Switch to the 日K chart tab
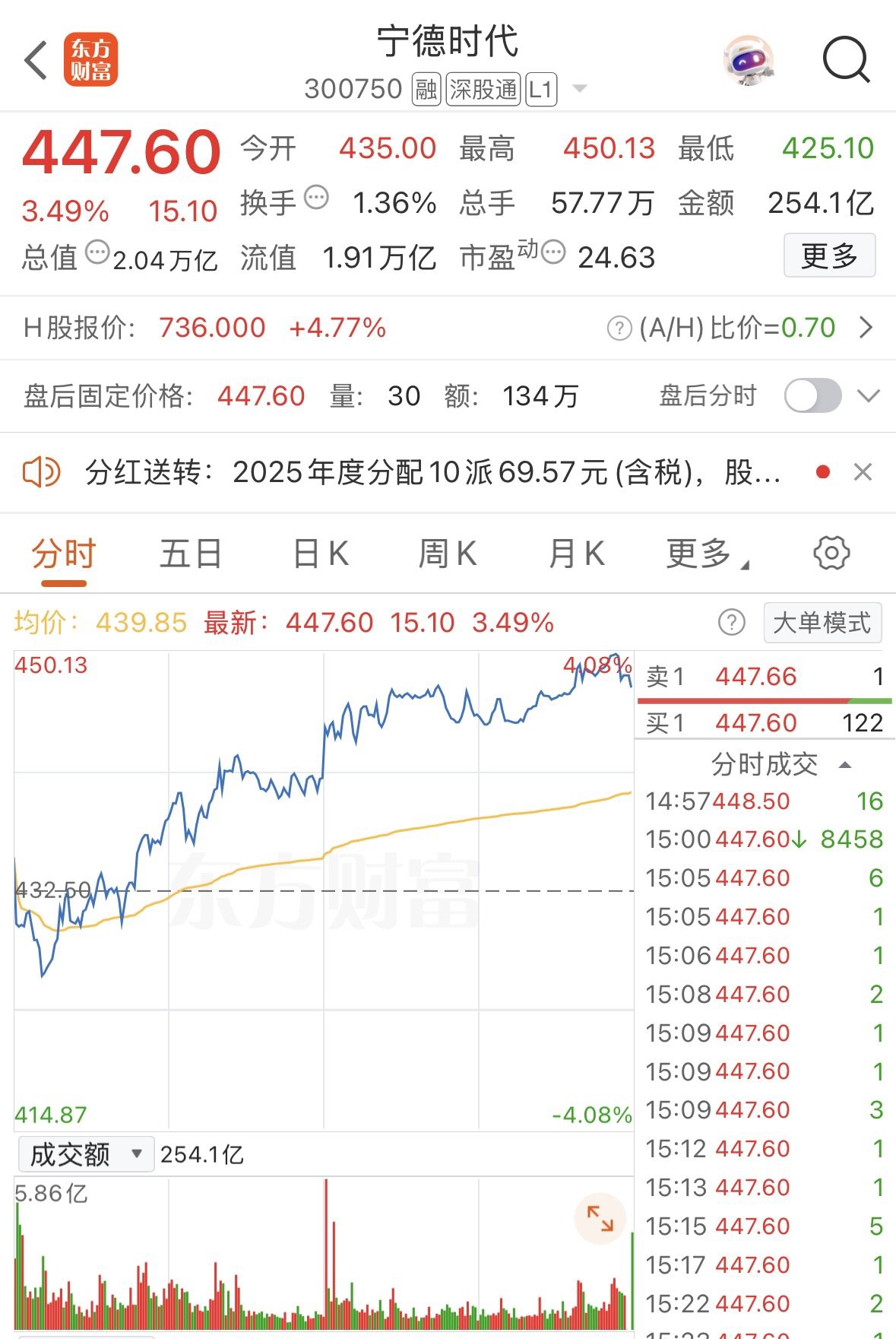896x1339 pixels. (x=321, y=554)
